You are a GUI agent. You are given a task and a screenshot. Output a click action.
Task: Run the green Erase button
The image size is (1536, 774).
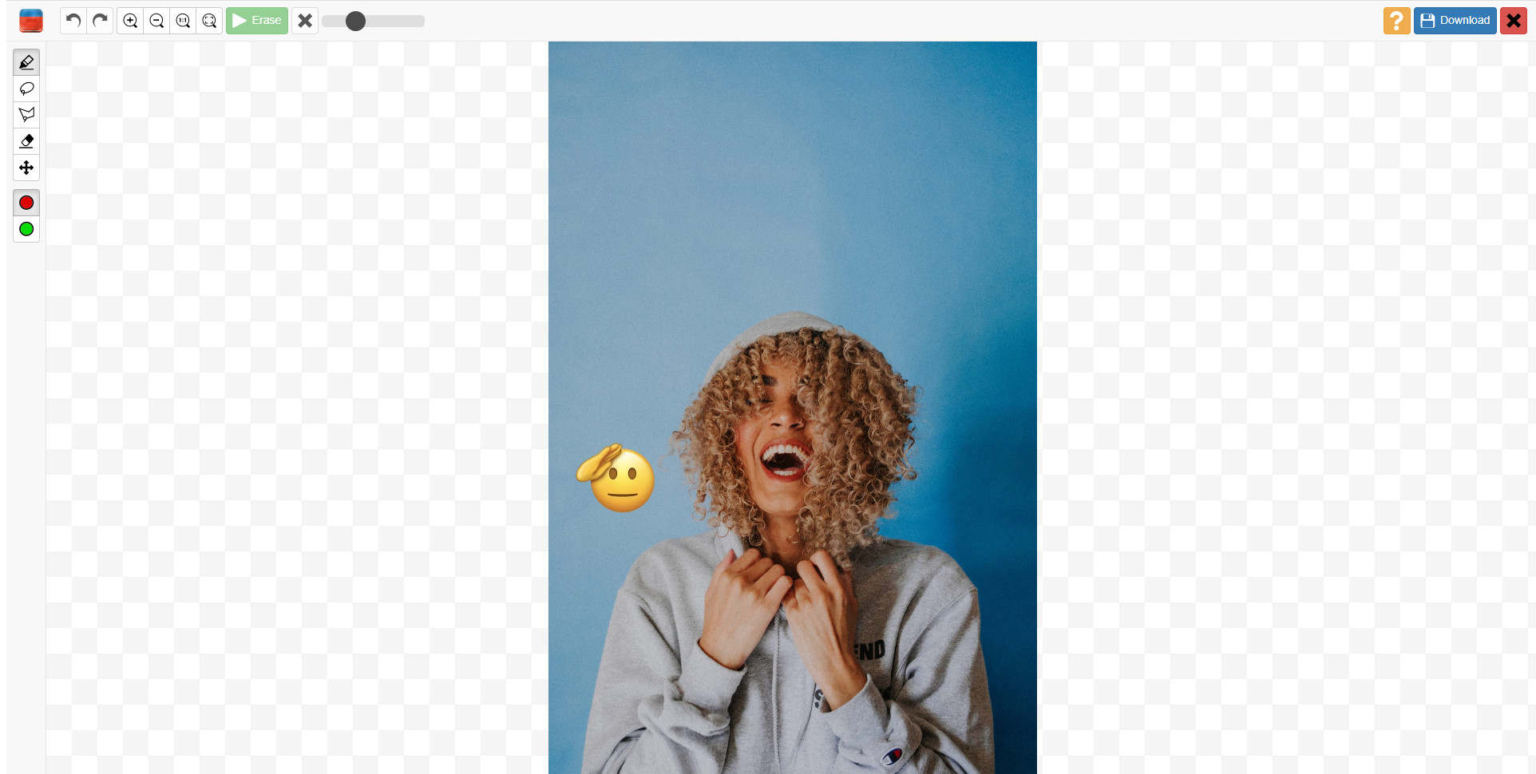[257, 20]
